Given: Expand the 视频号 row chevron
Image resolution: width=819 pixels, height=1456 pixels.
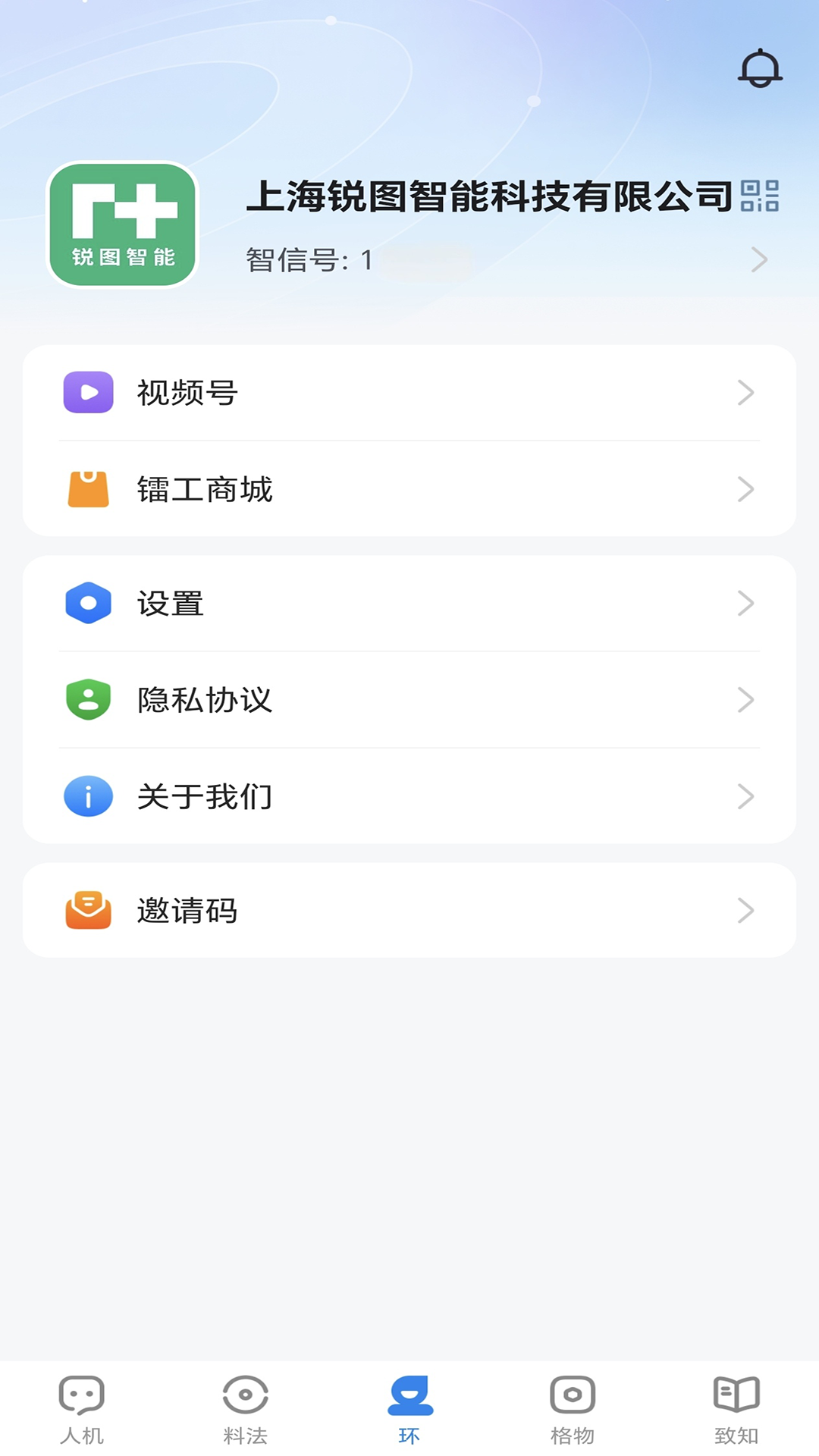Looking at the screenshot, I should [x=746, y=392].
